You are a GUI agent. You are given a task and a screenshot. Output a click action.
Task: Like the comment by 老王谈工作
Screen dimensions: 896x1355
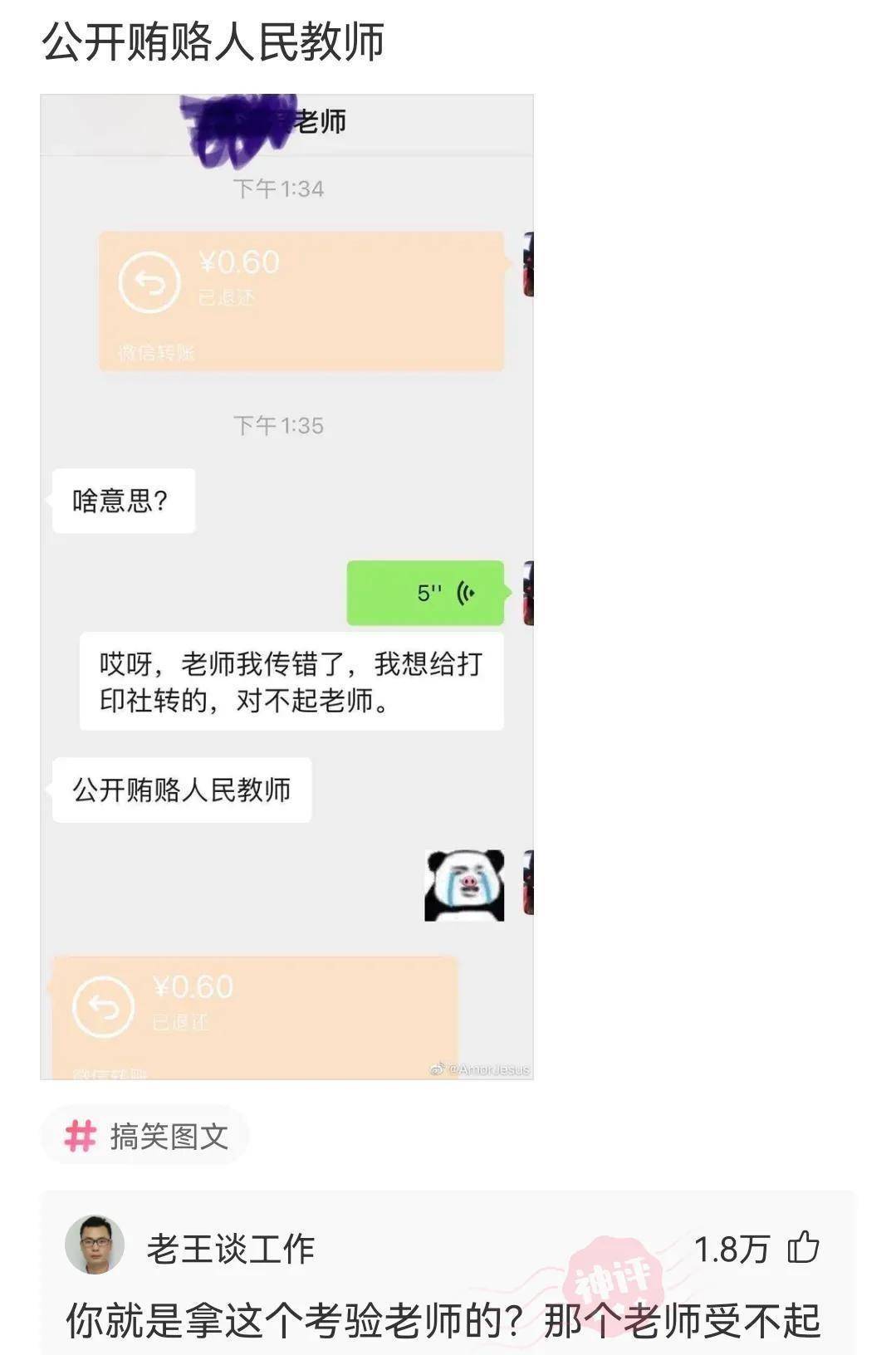point(802,1248)
